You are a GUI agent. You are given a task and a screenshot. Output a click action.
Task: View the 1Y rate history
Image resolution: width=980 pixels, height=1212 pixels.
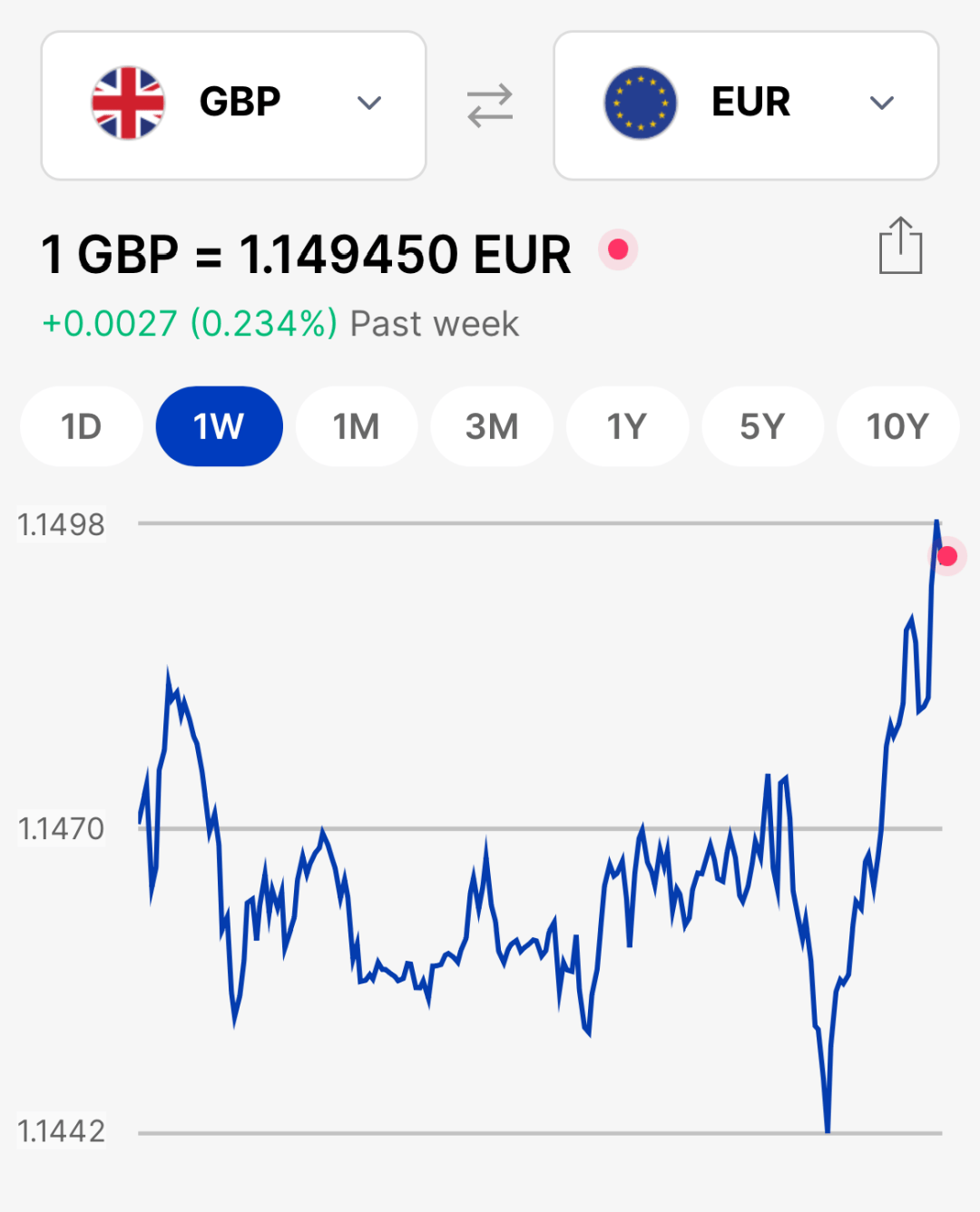click(627, 426)
